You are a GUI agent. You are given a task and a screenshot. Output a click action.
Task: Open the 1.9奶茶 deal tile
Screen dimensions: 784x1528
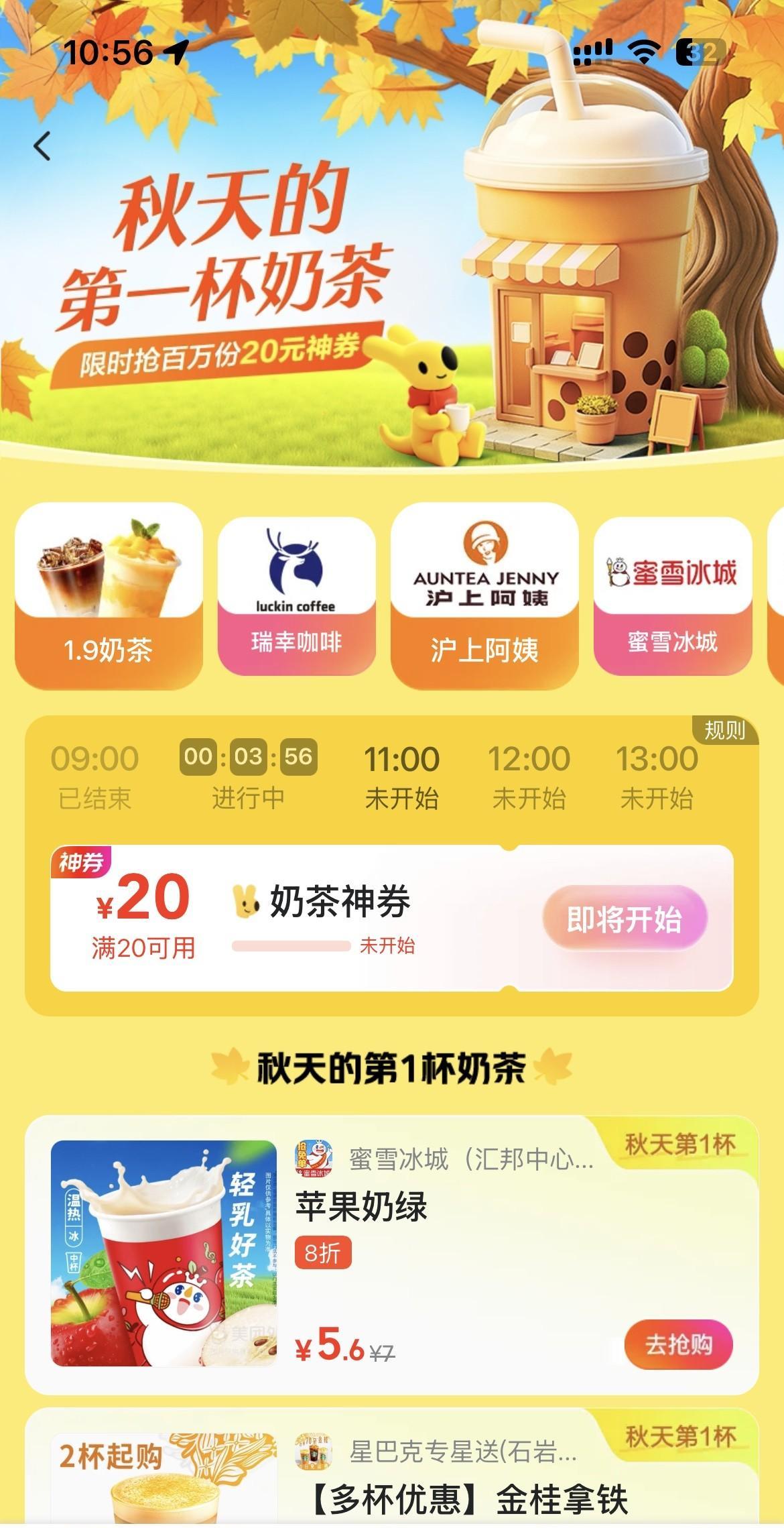pos(109,595)
